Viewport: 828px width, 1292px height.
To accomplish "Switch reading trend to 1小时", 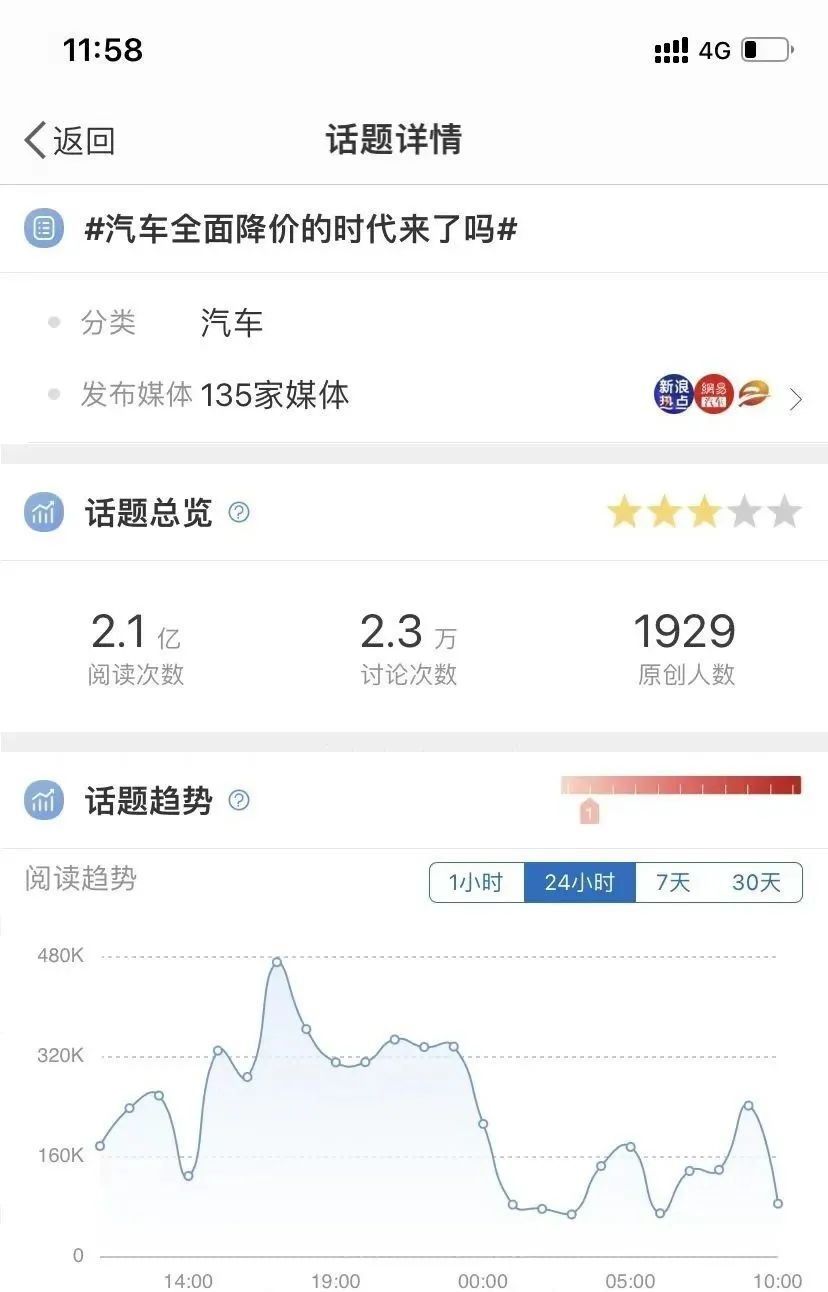I will click(476, 883).
